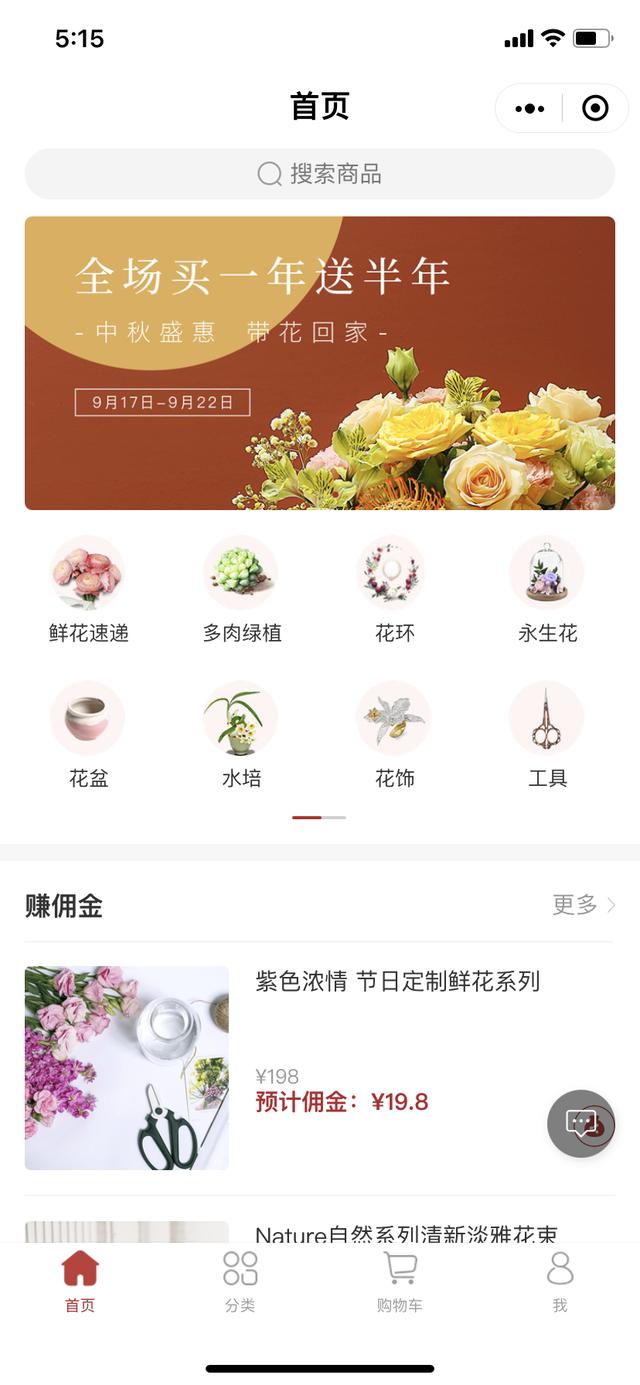Open the 水培 category

241,735
